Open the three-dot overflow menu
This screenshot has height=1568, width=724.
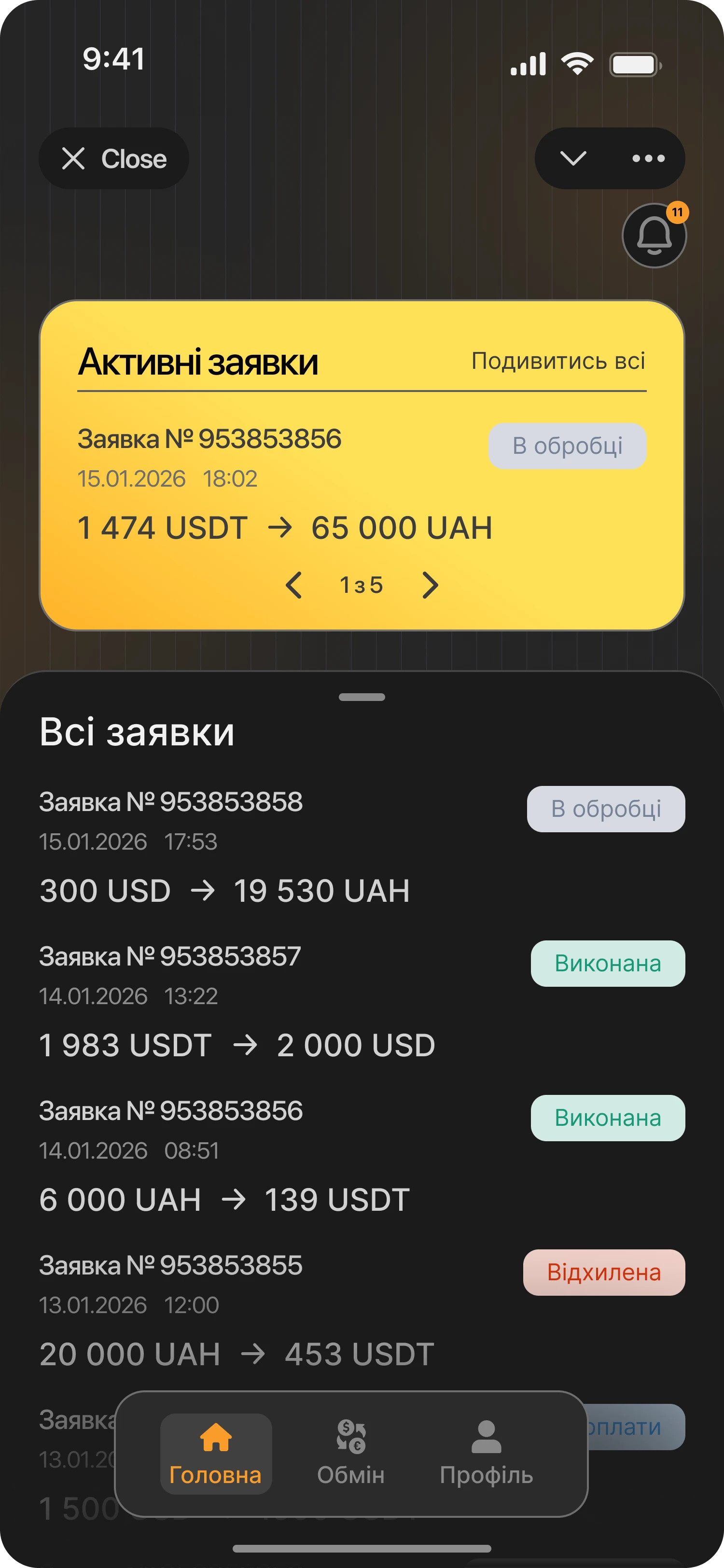(648, 158)
